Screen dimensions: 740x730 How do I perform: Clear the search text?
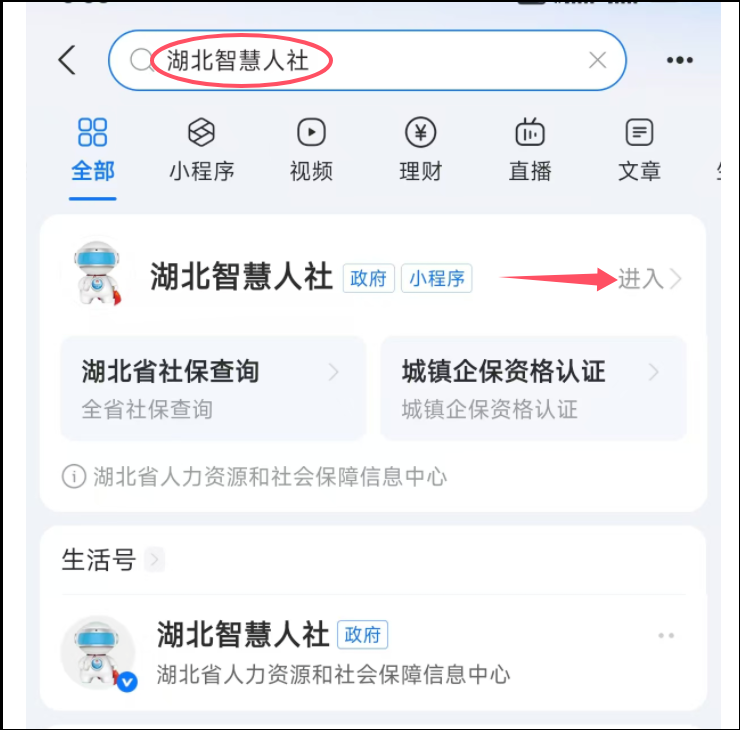click(597, 60)
